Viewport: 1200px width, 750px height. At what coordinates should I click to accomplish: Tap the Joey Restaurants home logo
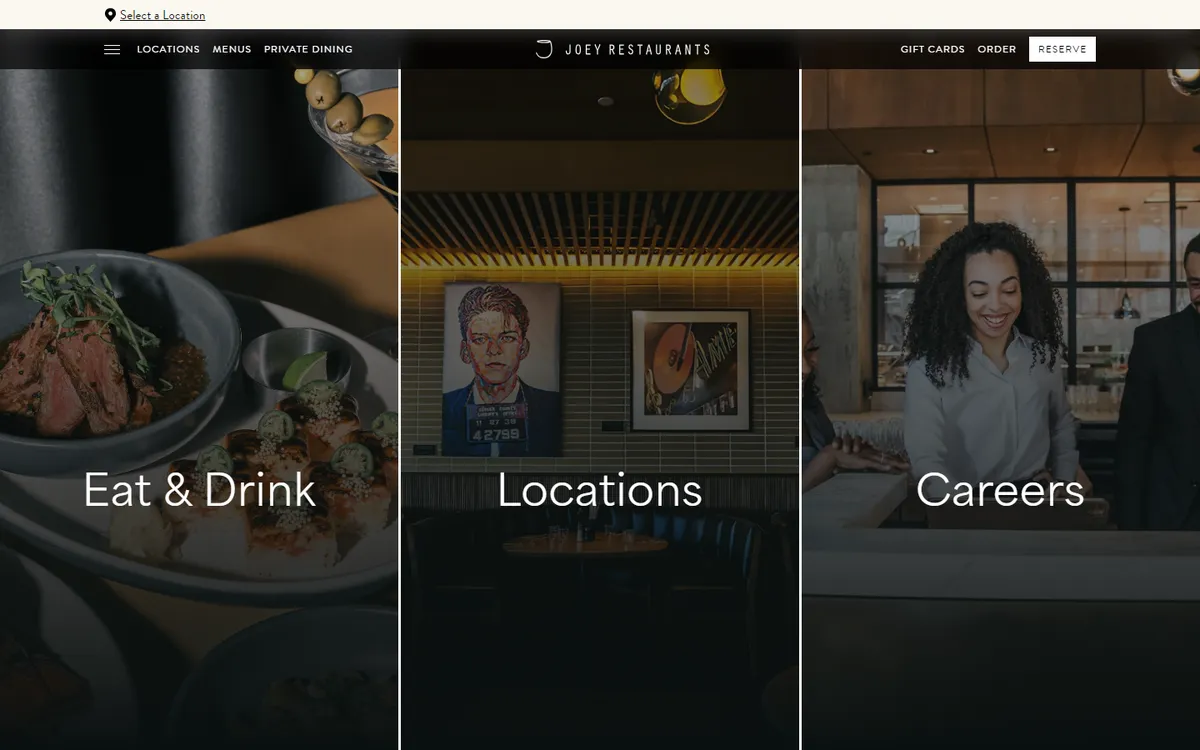coord(623,49)
